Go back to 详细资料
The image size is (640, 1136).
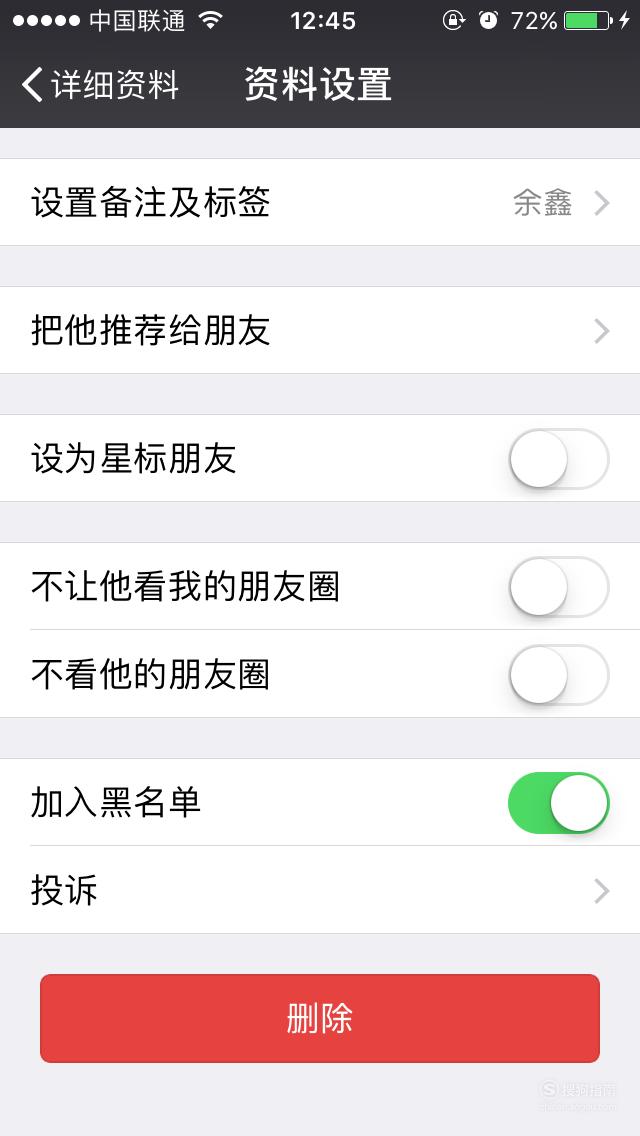coord(100,85)
